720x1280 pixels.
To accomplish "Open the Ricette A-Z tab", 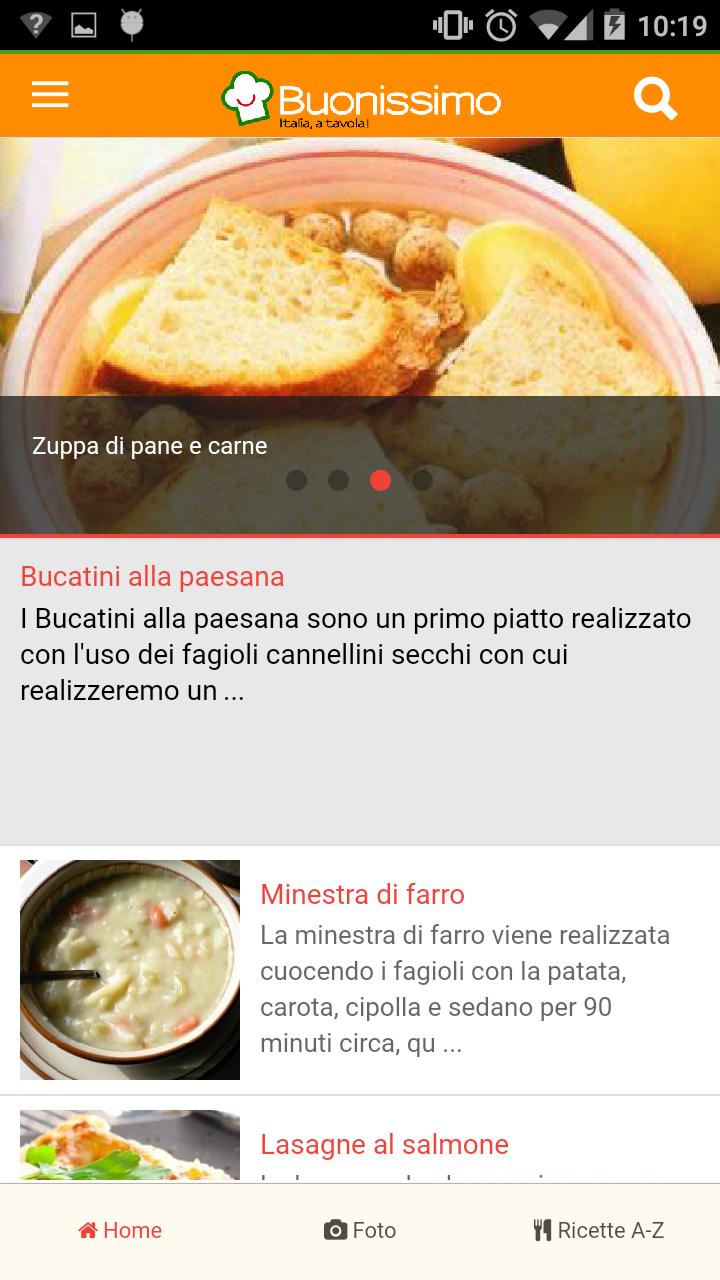I will (597, 1231).
